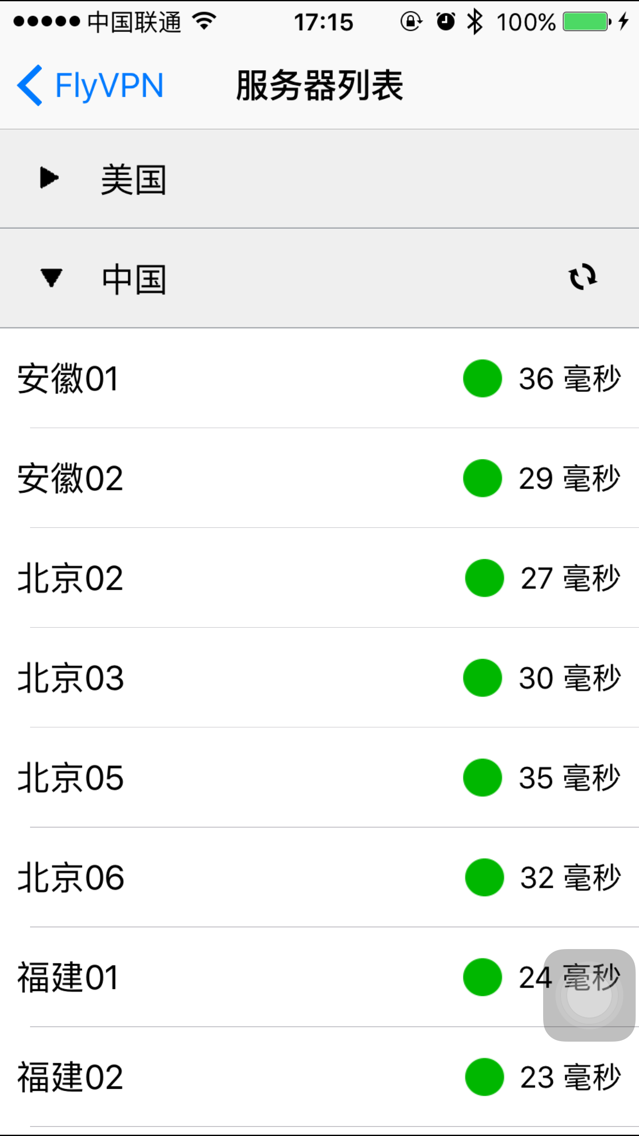Go back to FlyVPN
Viewport: 639px width, 1136px height.
90,86
